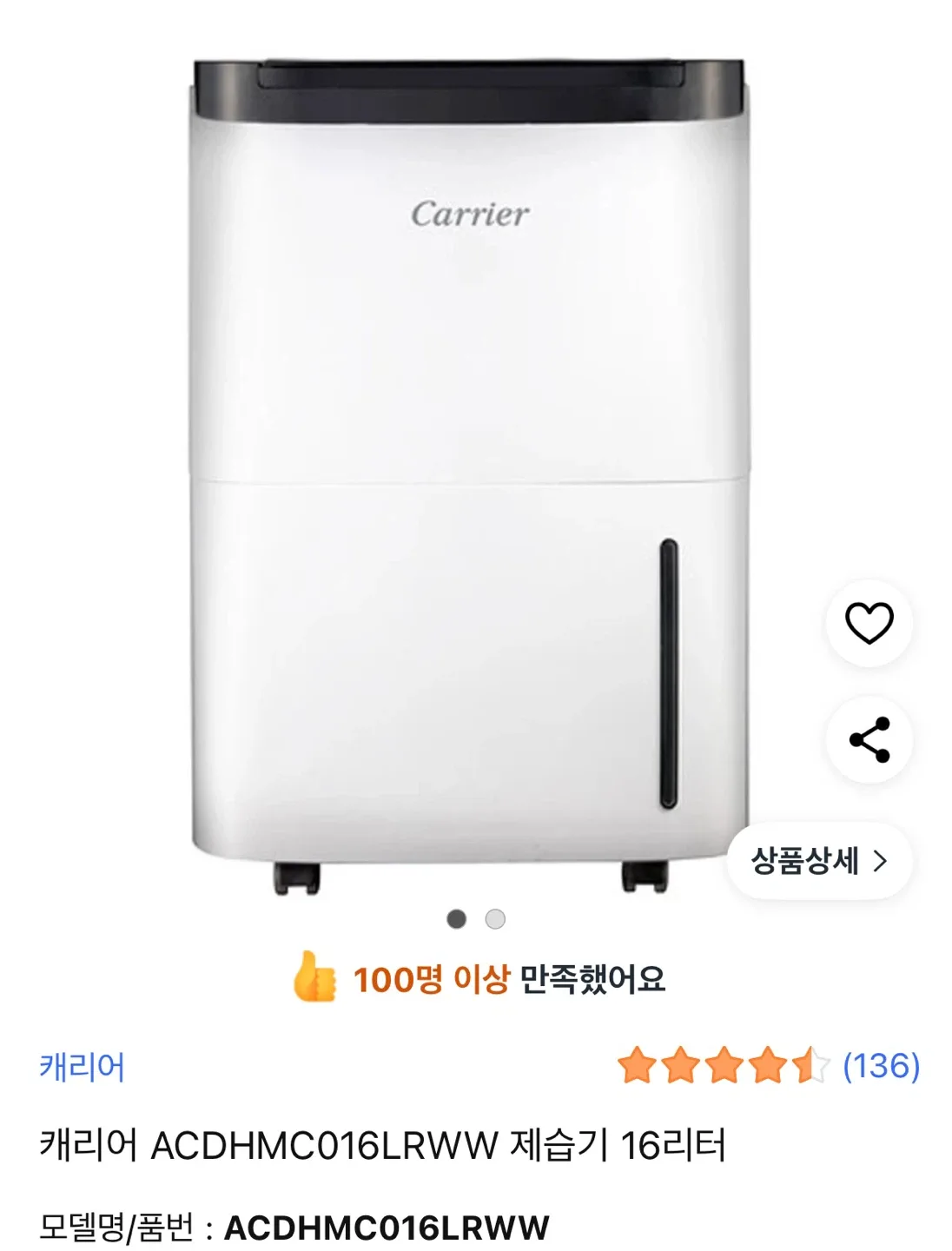View the 136 customer reviews

[880, 1066]
